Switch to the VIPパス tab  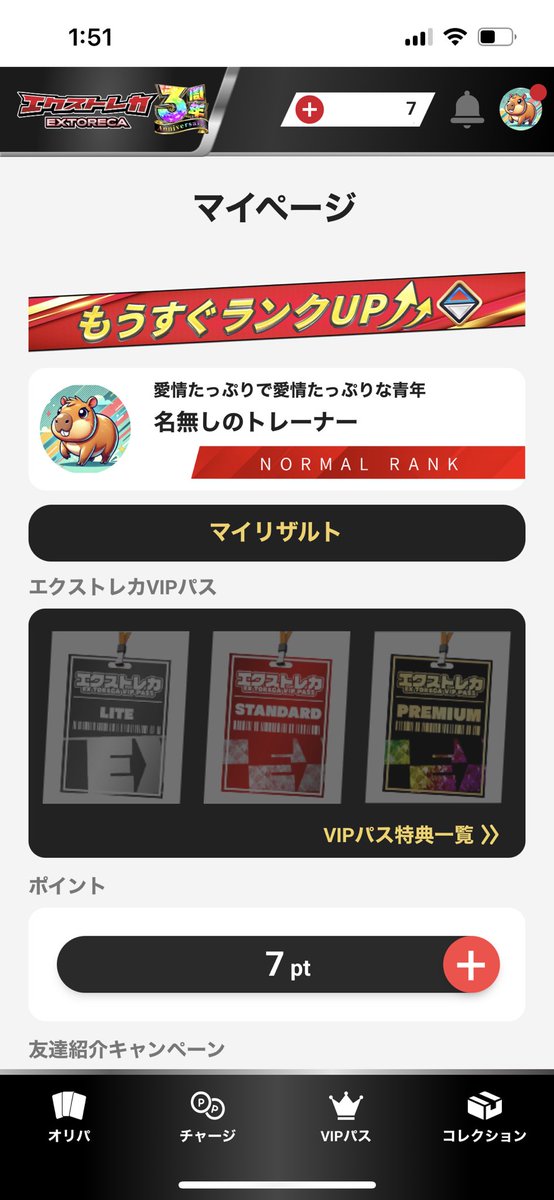click(x=345, y=1117)
